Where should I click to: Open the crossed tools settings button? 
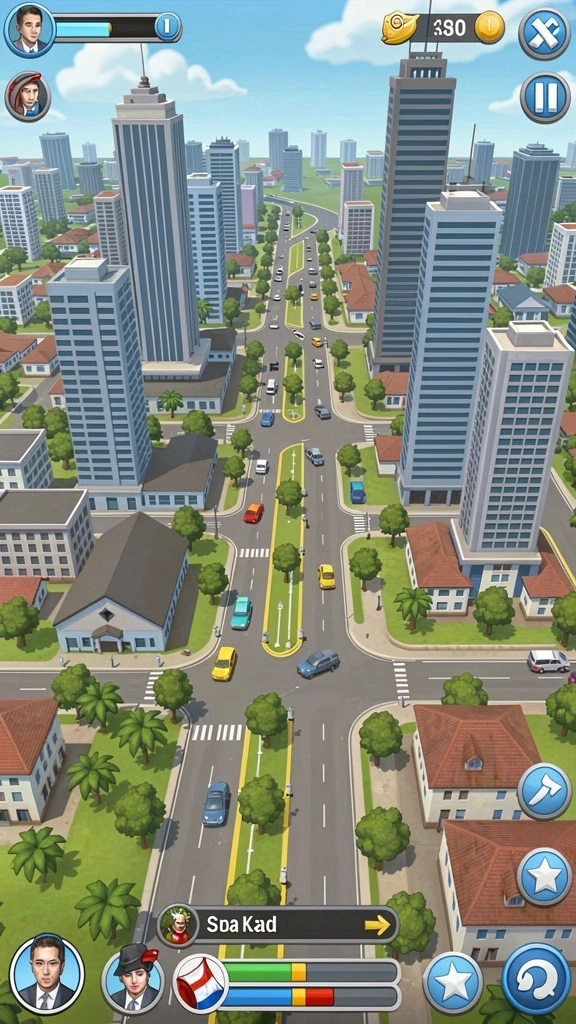tap(544, 33)
